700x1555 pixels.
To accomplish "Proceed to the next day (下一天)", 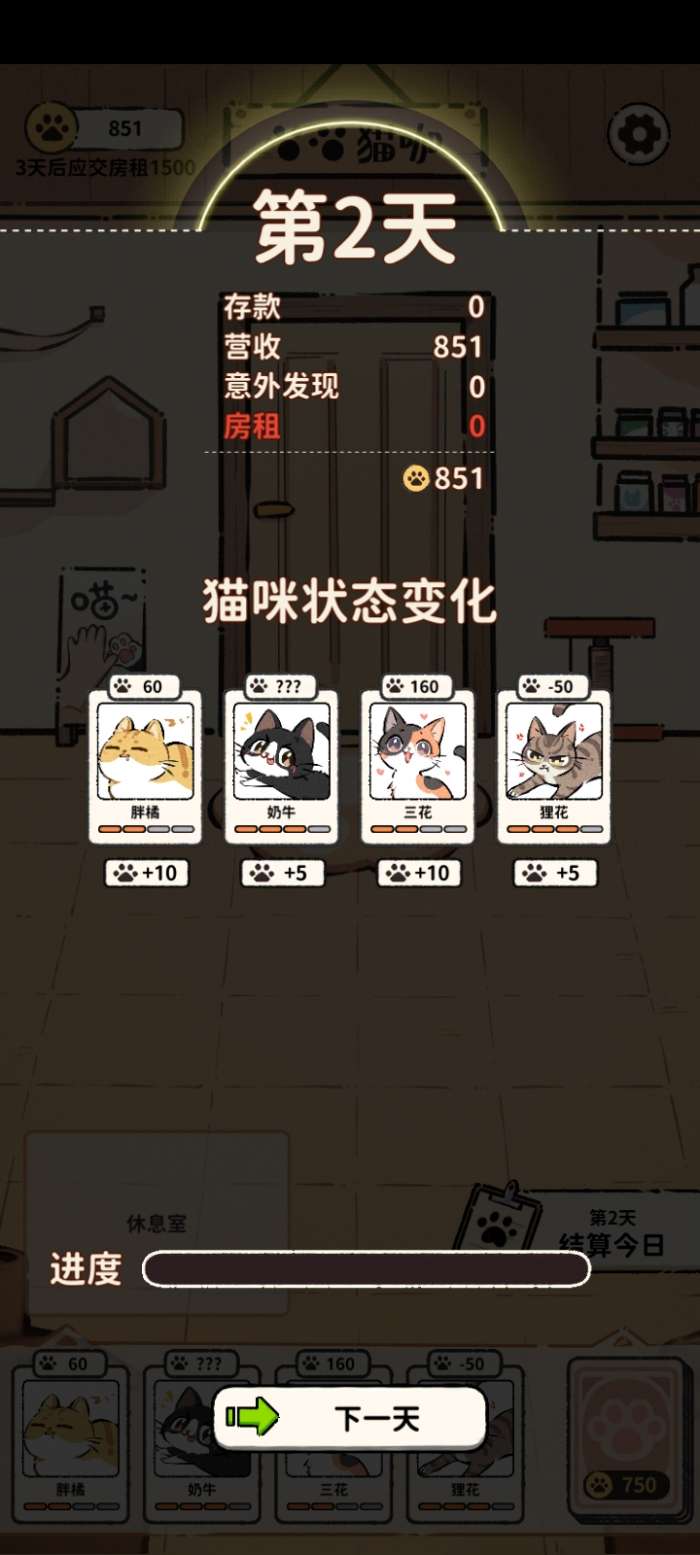I will (x=350, y=1417).
